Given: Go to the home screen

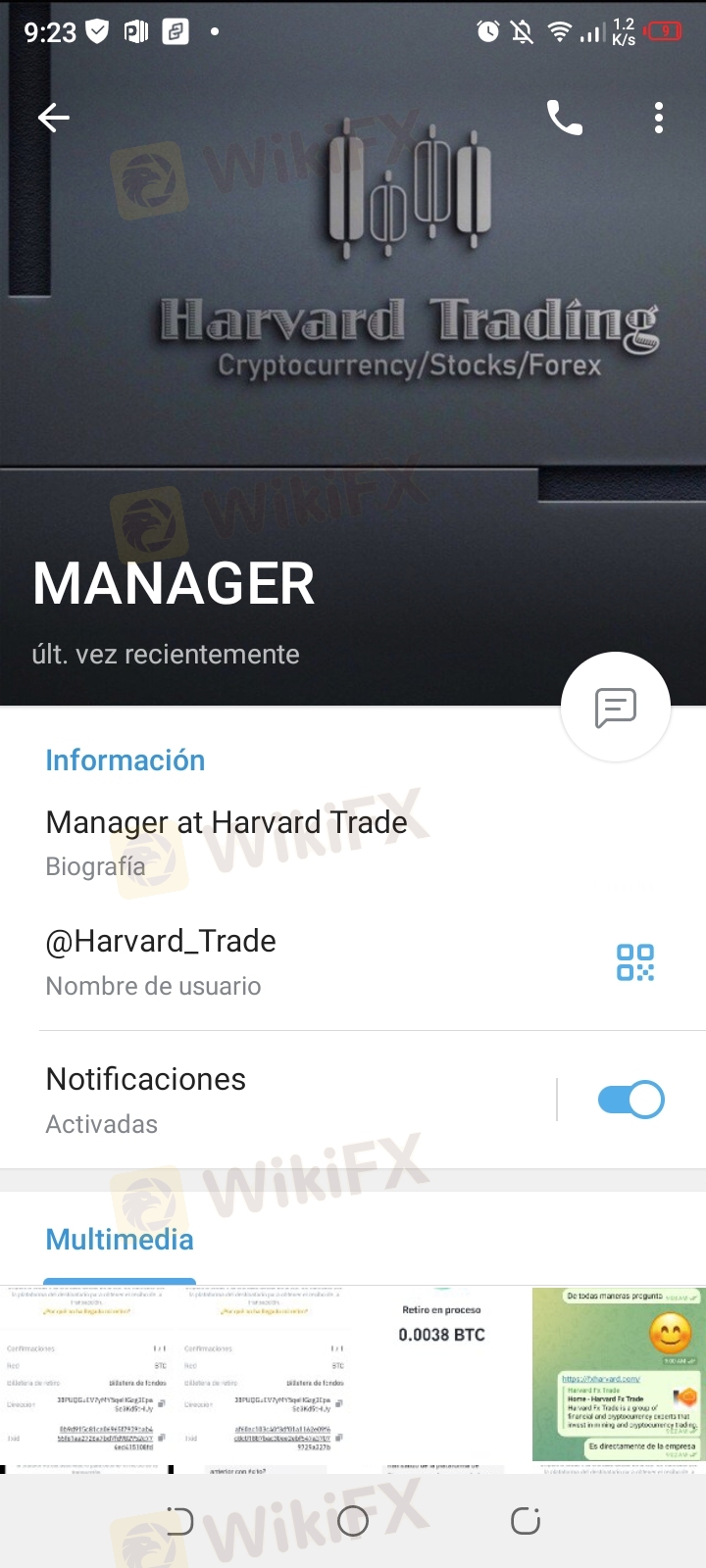Looking at the screenshot, I should pos(353,1521).
